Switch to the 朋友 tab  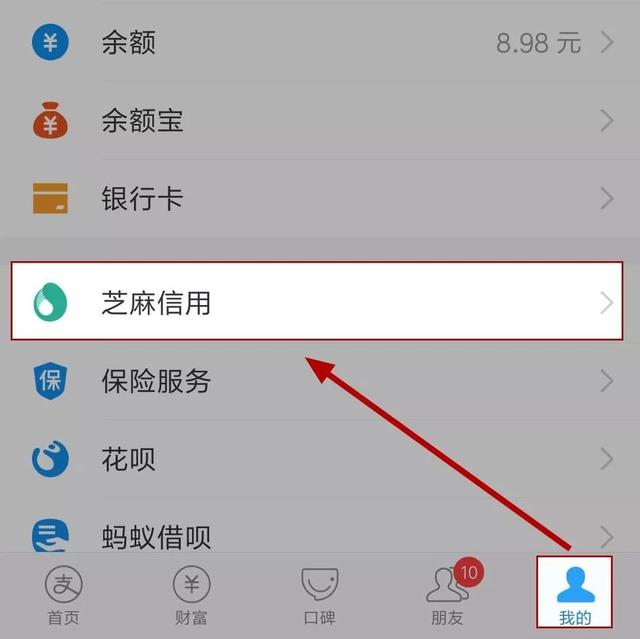click(447, 595)
